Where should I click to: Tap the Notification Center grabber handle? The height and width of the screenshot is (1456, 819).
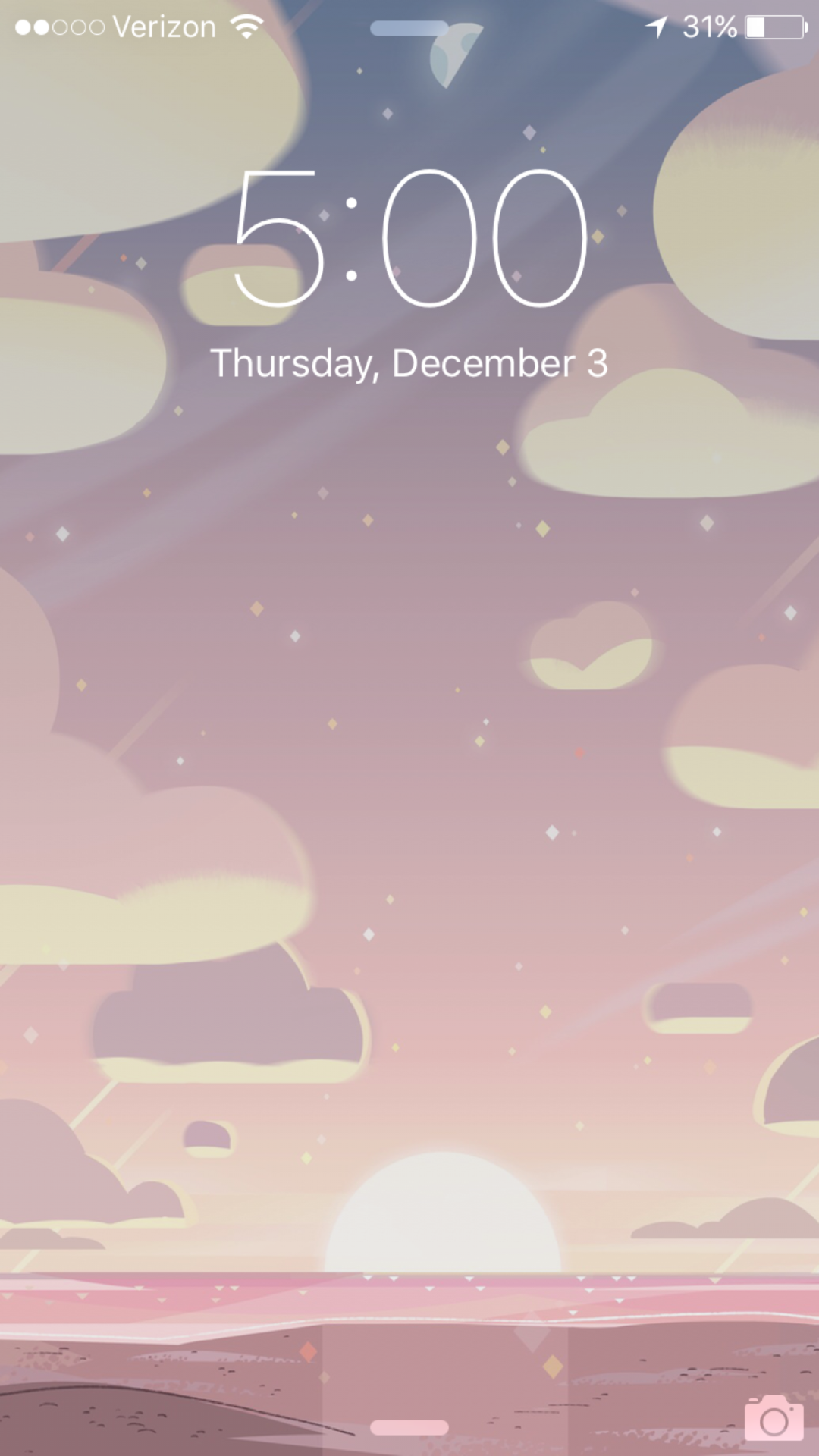pyautogui.click(x=409, y=28)
